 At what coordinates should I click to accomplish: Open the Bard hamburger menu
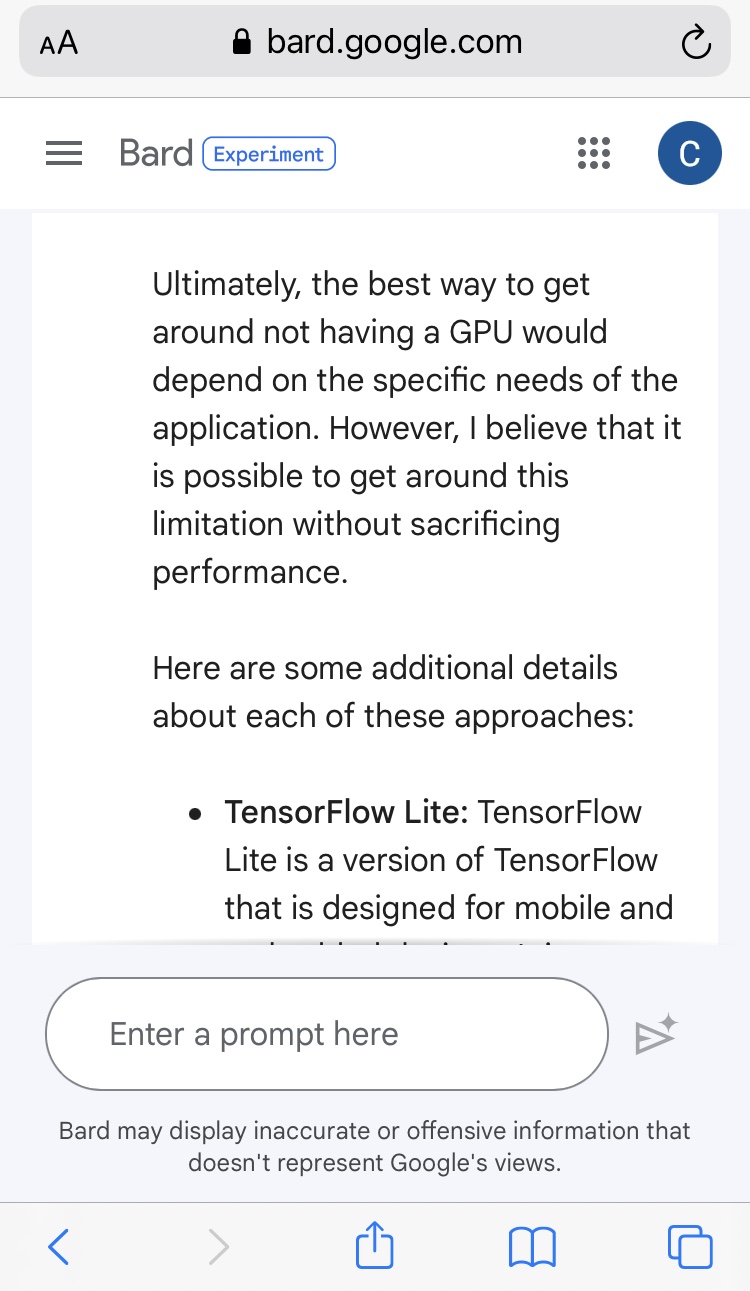64,153
